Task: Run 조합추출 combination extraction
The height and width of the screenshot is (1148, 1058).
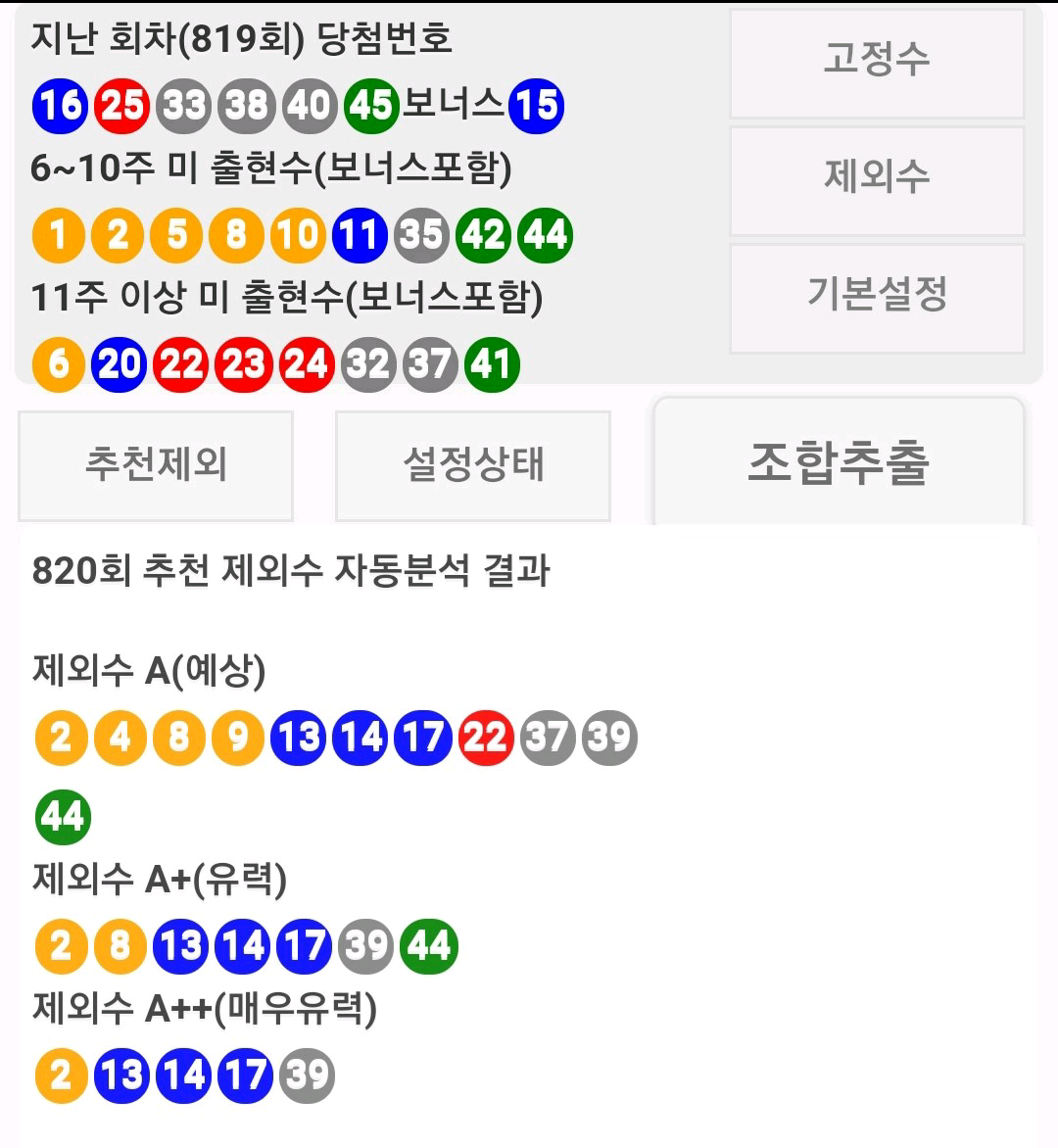Action: pyautogui.click(x=839, y=462)
